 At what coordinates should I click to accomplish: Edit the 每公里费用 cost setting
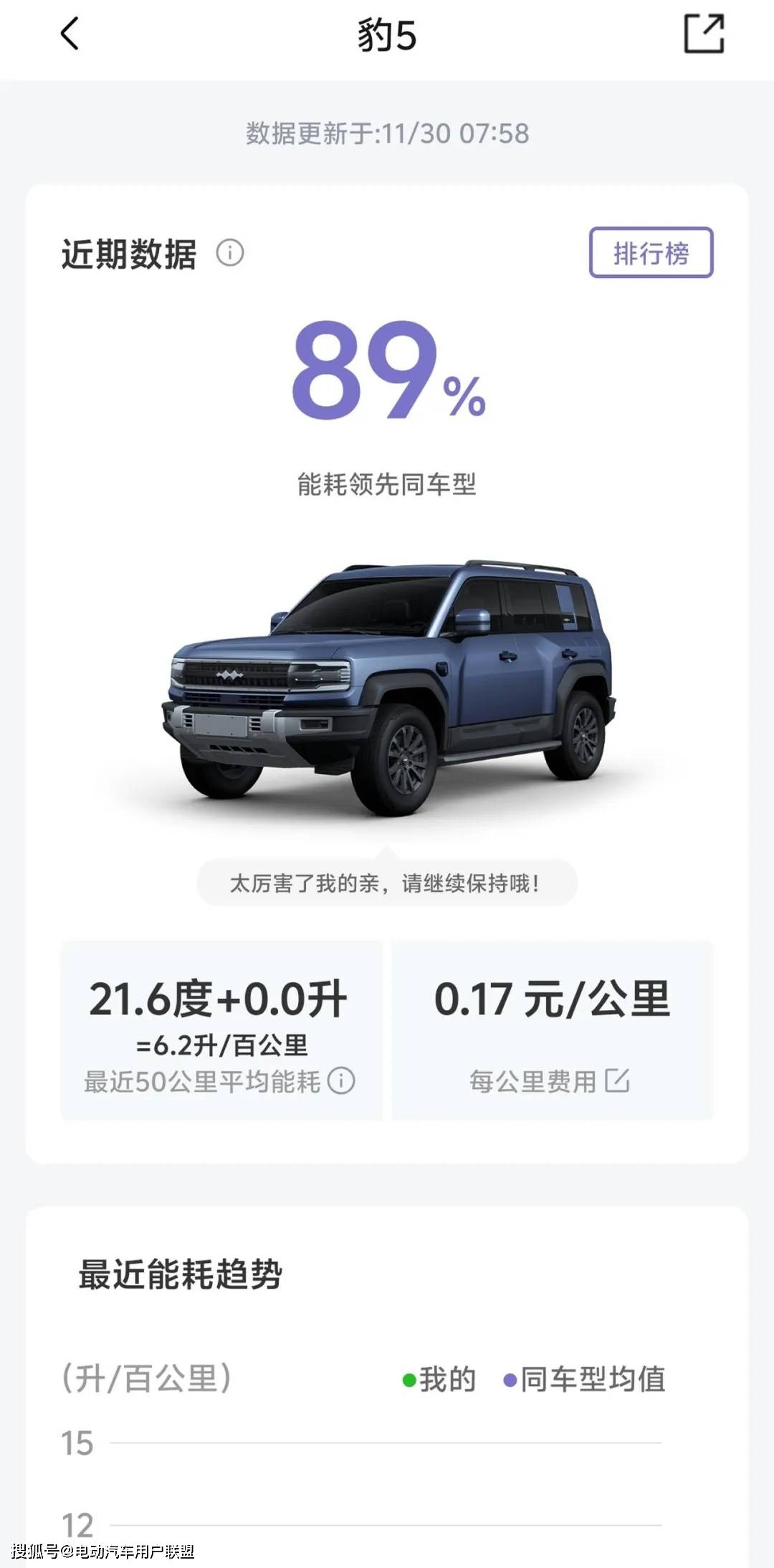[617, 1081]
